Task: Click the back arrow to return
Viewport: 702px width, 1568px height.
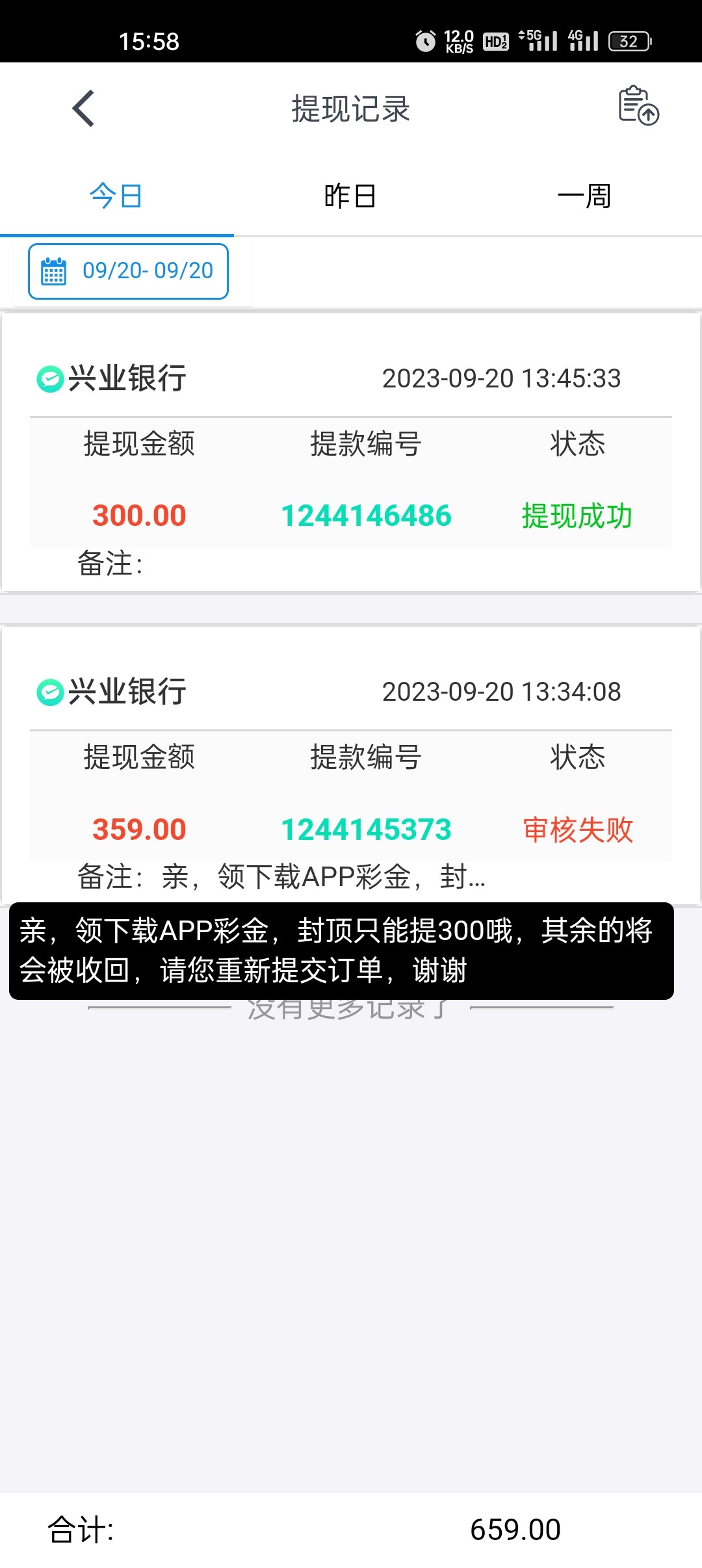Action: 83,108
